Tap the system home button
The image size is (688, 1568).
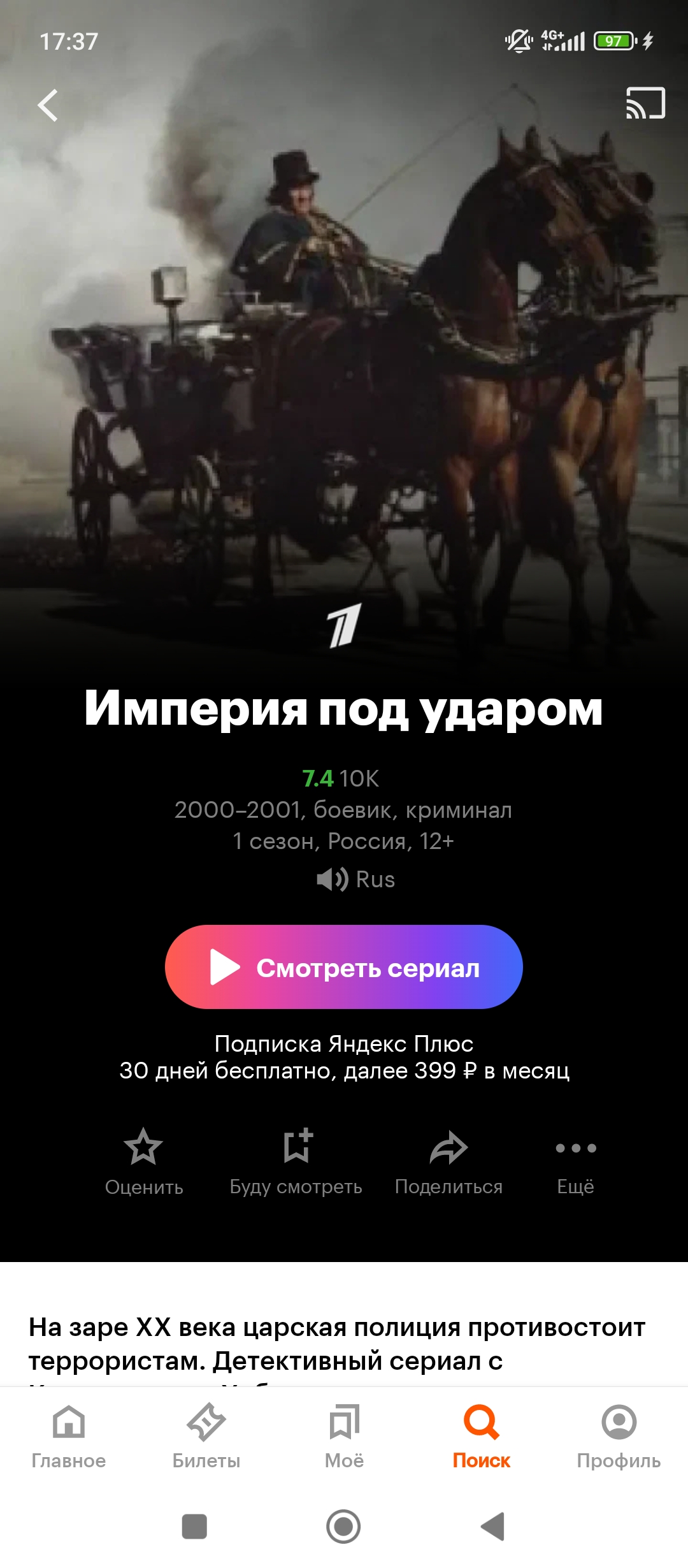343,1527
